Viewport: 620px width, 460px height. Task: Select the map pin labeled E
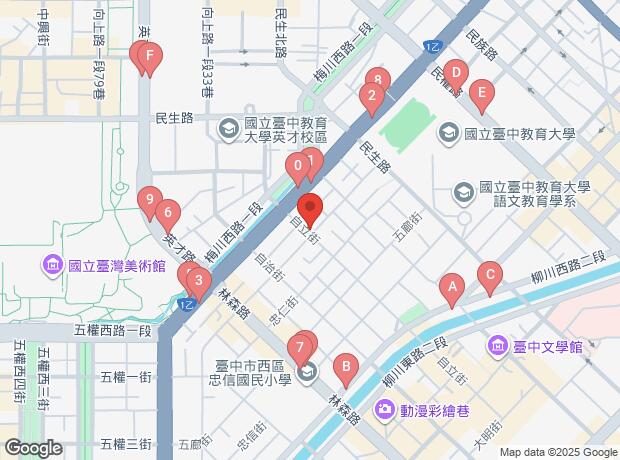click(x=482, y=96)
